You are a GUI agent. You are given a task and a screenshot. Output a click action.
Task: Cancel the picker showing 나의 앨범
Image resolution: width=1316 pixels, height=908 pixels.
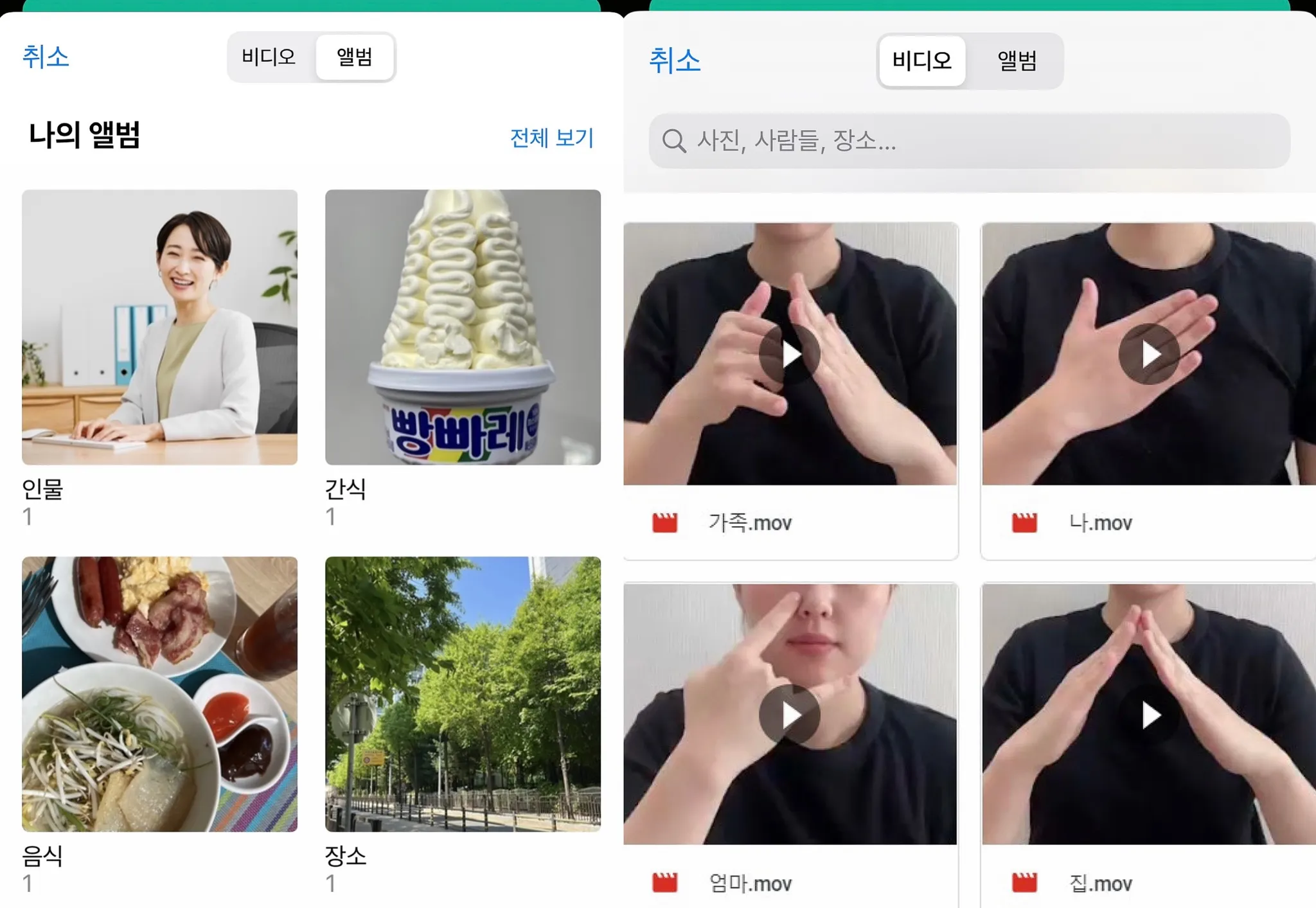point(46,57)
